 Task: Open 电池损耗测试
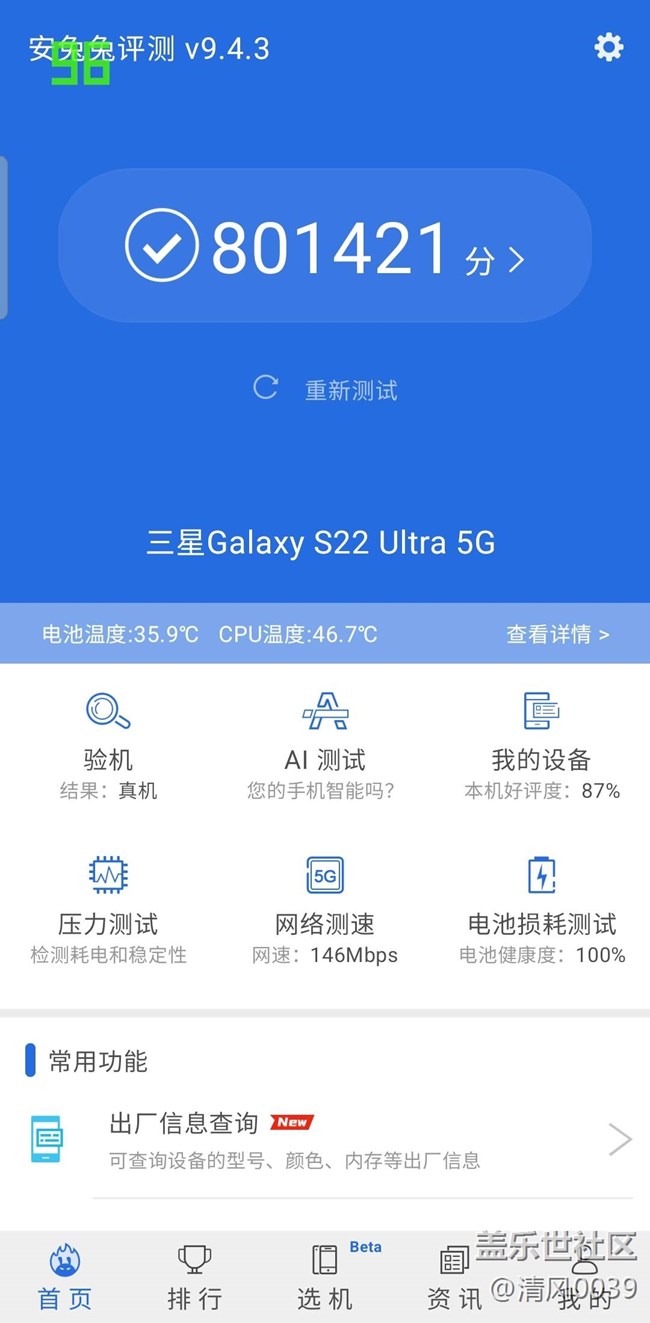pyautogui.click(x=542, y=910)
